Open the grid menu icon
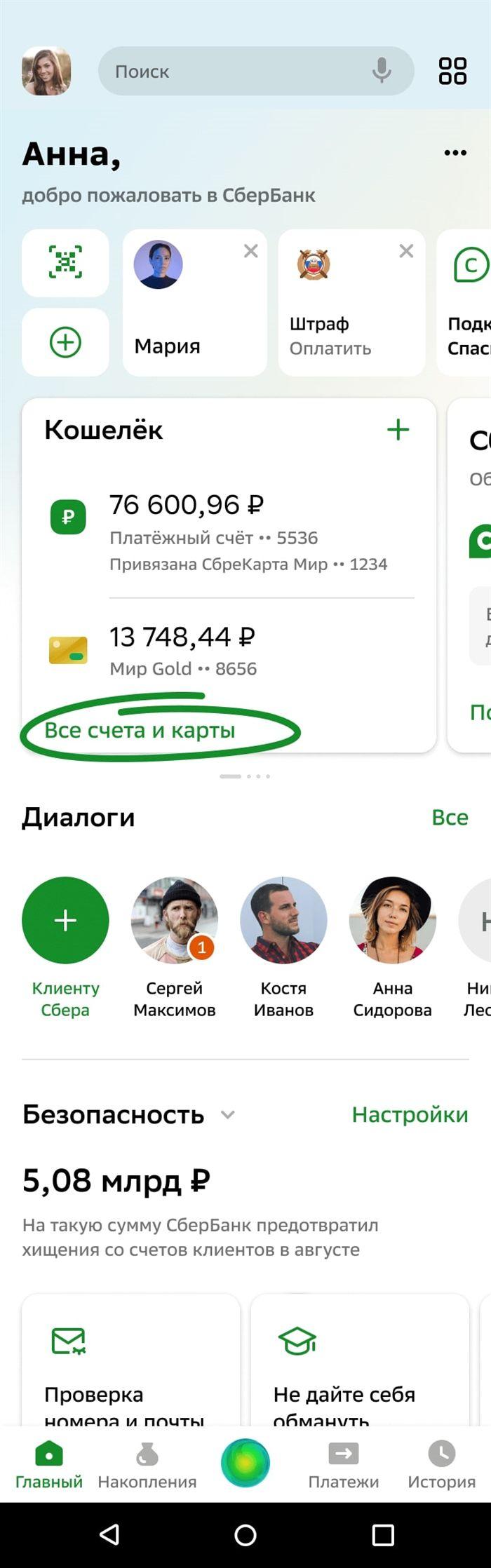The width and height of the screenshot is (491, 1568). coord(452,71)
